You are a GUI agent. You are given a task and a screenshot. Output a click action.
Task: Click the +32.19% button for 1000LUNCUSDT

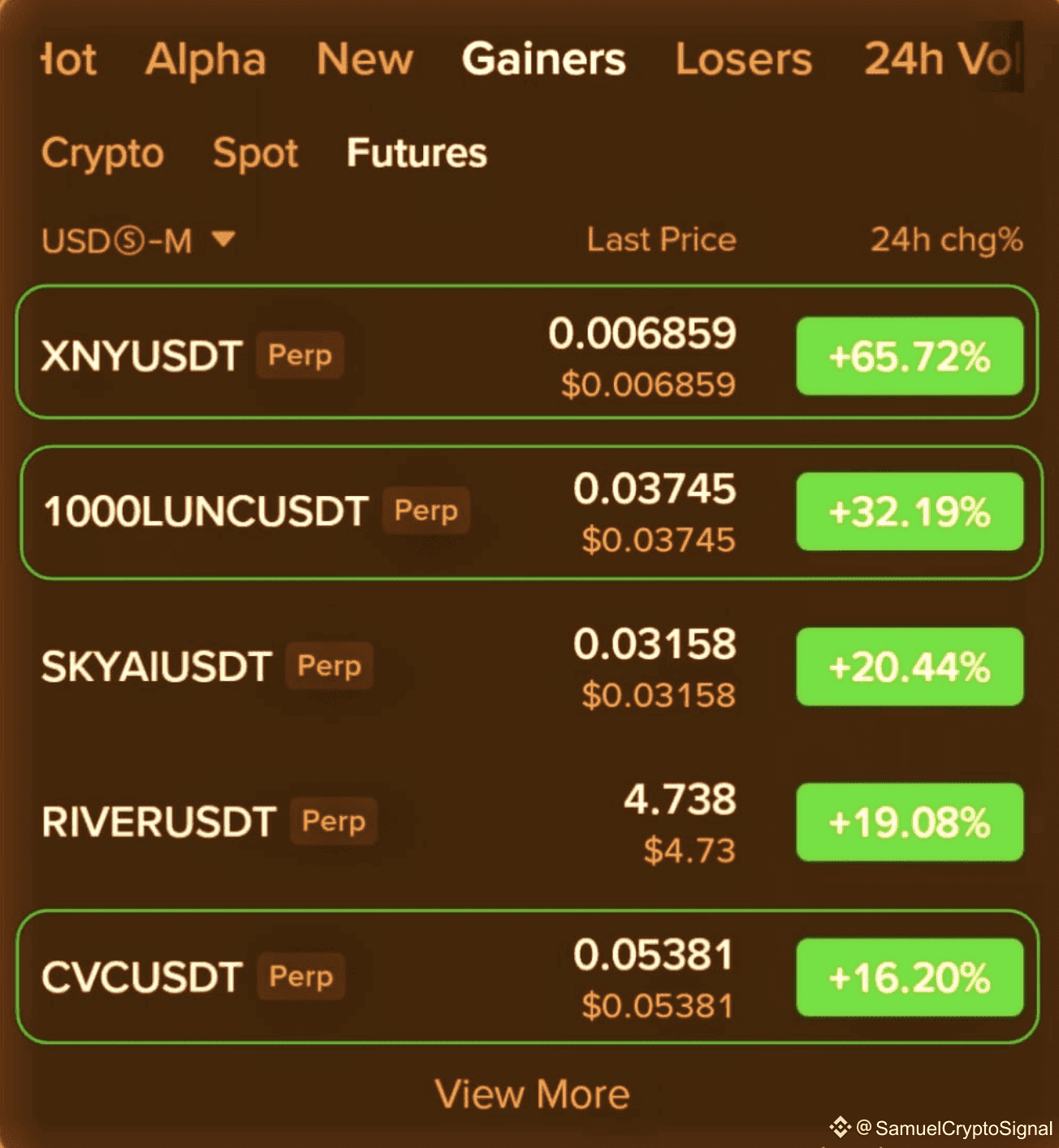click(910, 511)
